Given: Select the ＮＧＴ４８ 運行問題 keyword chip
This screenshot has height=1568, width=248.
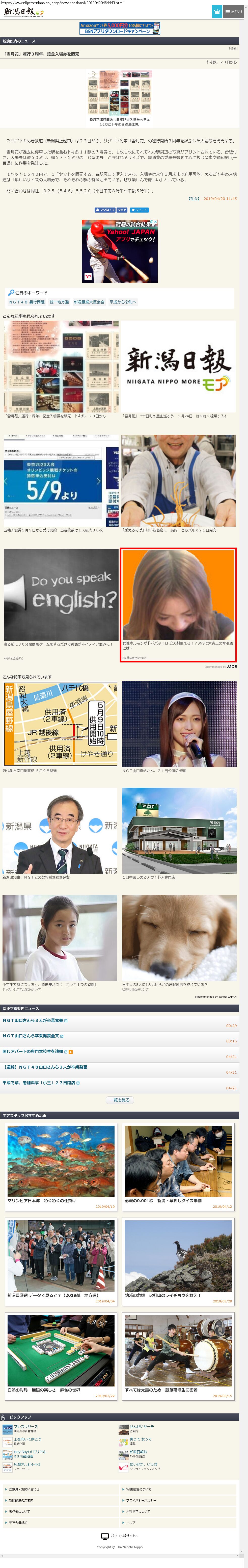Looking at the screenshot, I should [27, 302].
